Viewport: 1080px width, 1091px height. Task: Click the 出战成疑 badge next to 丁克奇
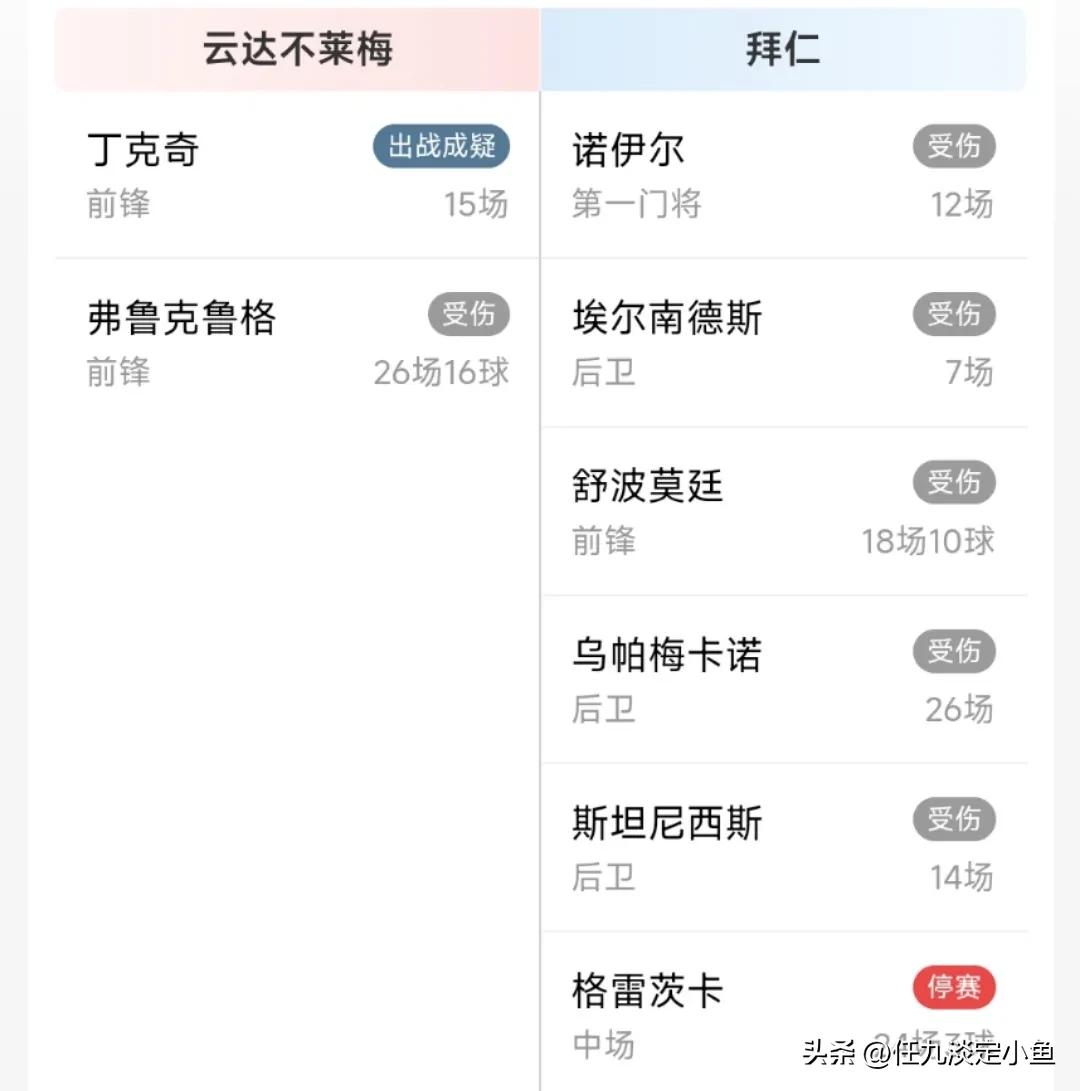[x=441, y=146]
